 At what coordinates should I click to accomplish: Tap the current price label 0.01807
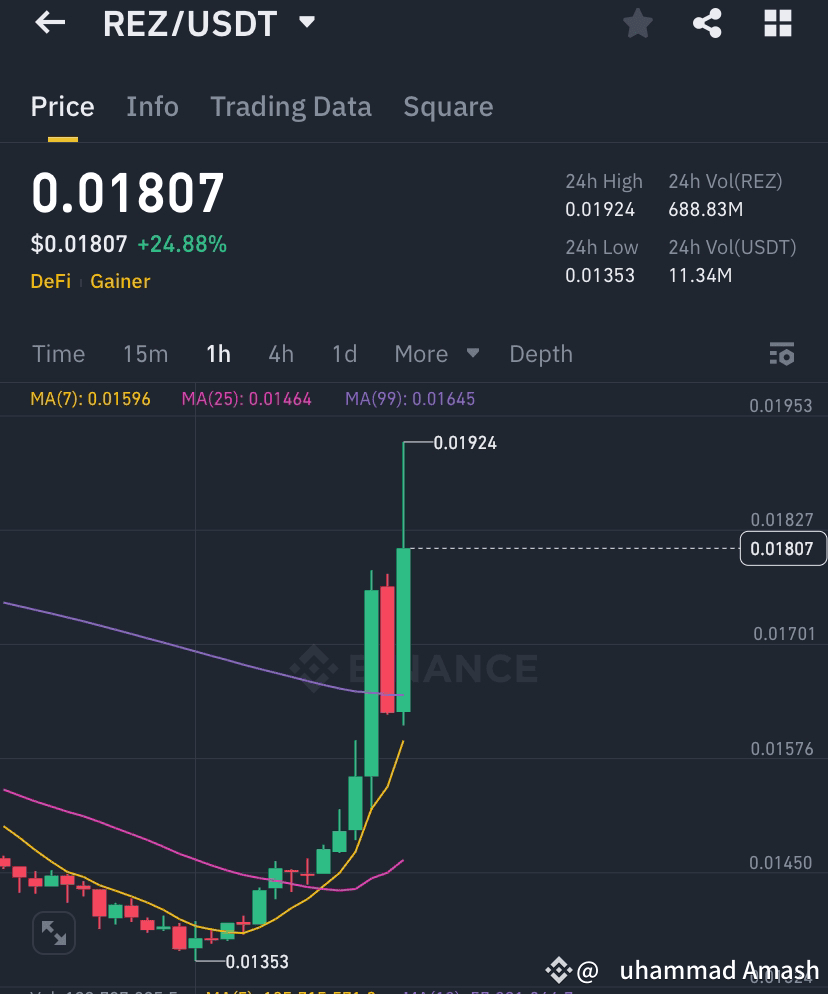tap(783, 548)
